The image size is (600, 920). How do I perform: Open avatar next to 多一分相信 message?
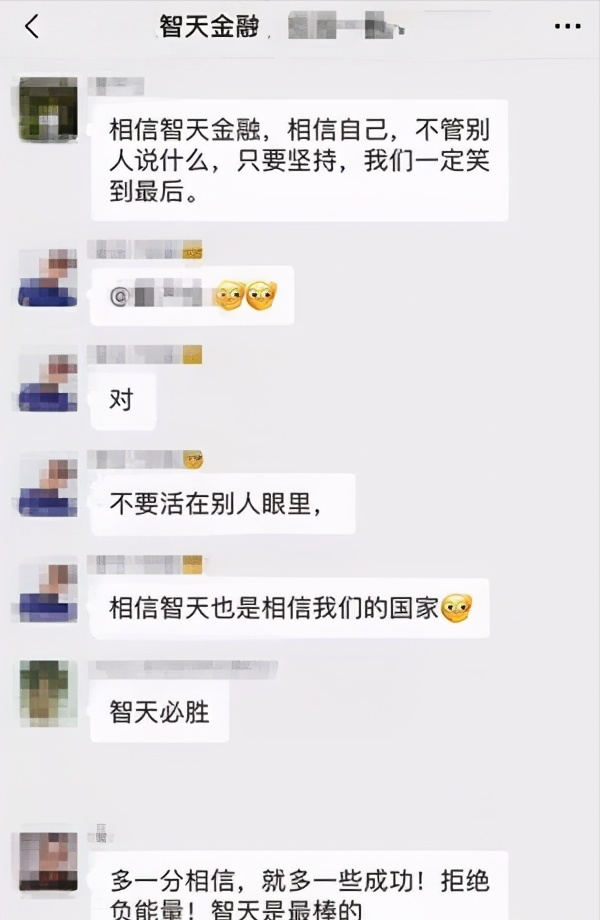pos(48,861)
